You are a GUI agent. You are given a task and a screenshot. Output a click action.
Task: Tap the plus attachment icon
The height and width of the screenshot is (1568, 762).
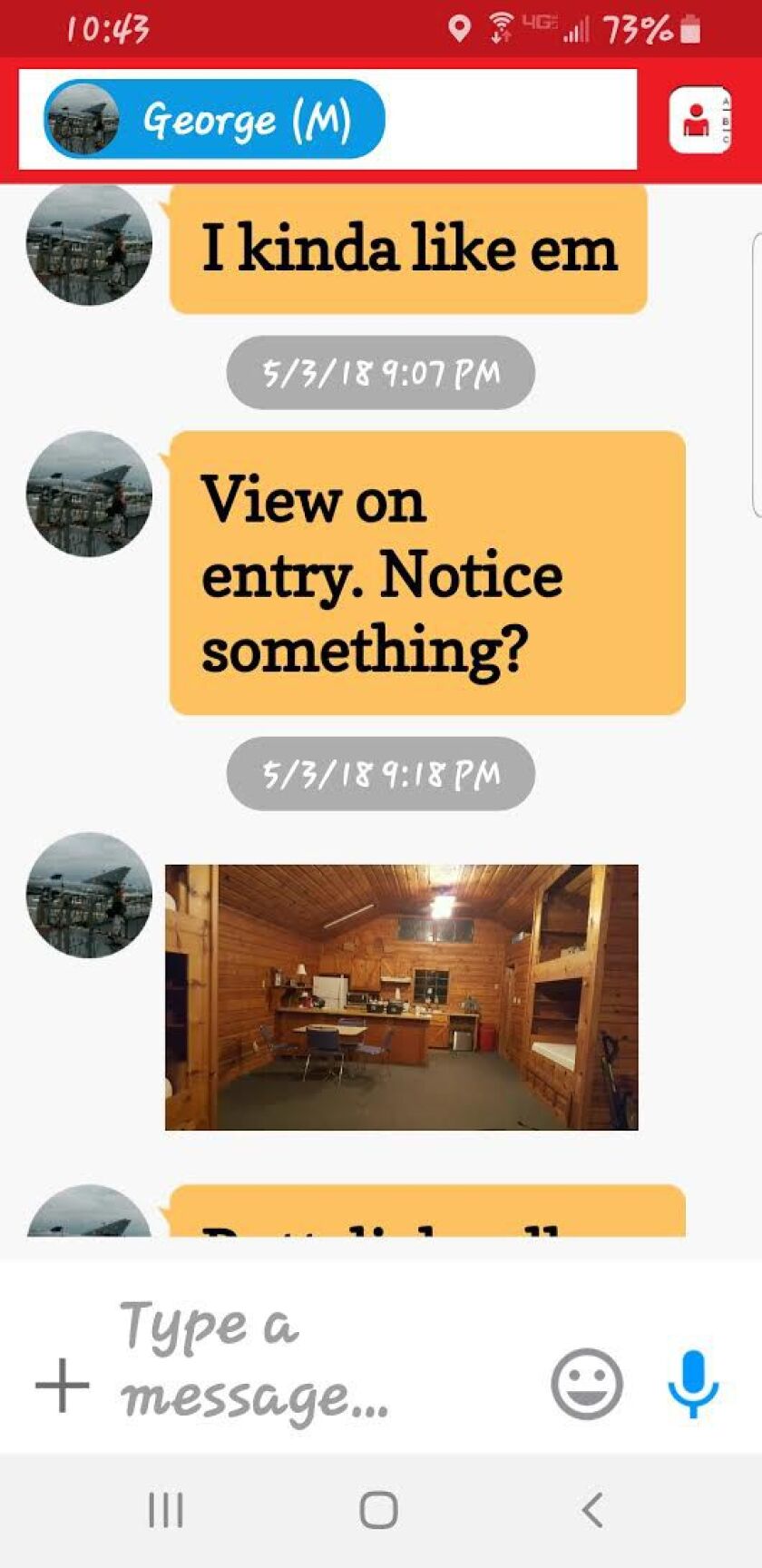coord(62,1385)
